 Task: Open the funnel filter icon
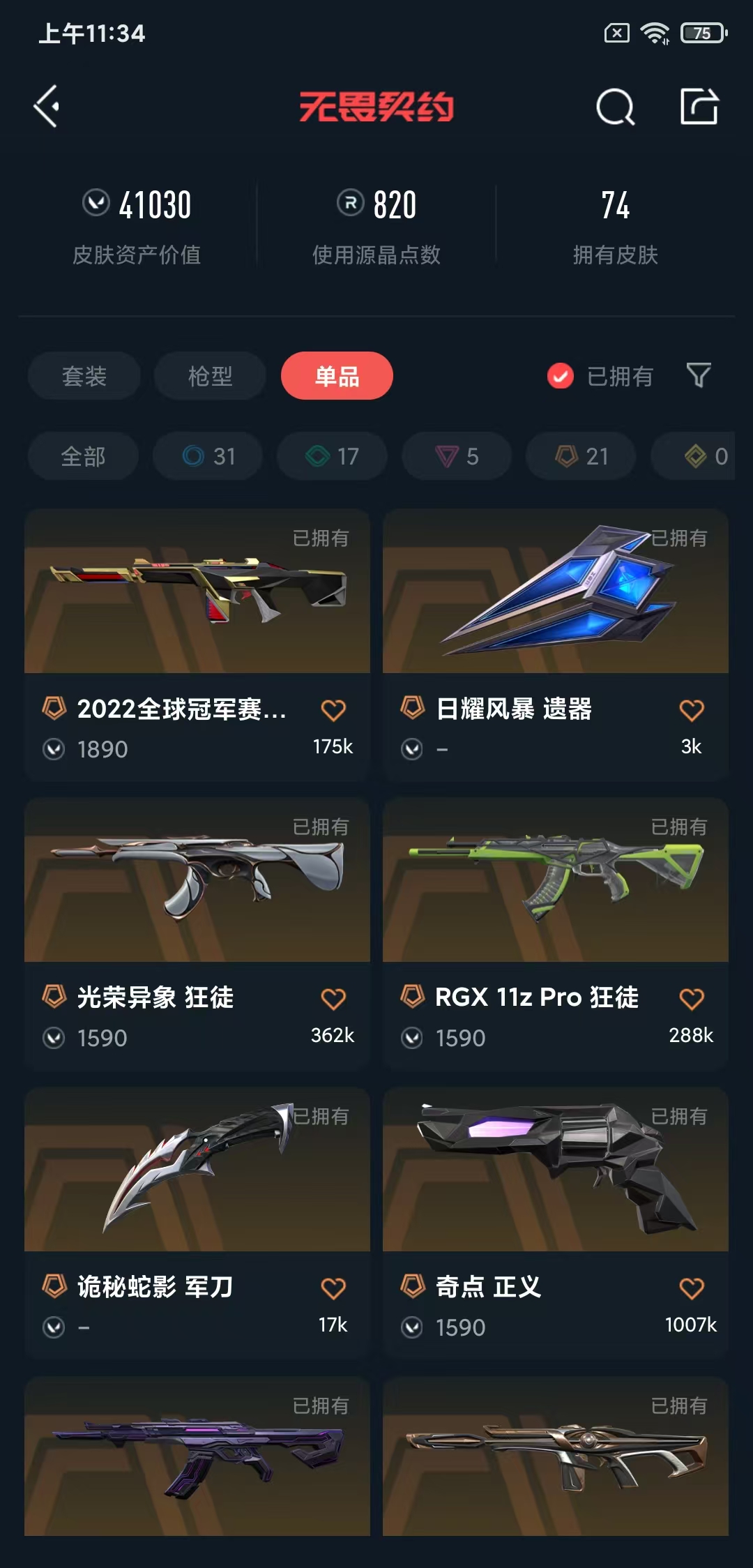tap(699, 375)
